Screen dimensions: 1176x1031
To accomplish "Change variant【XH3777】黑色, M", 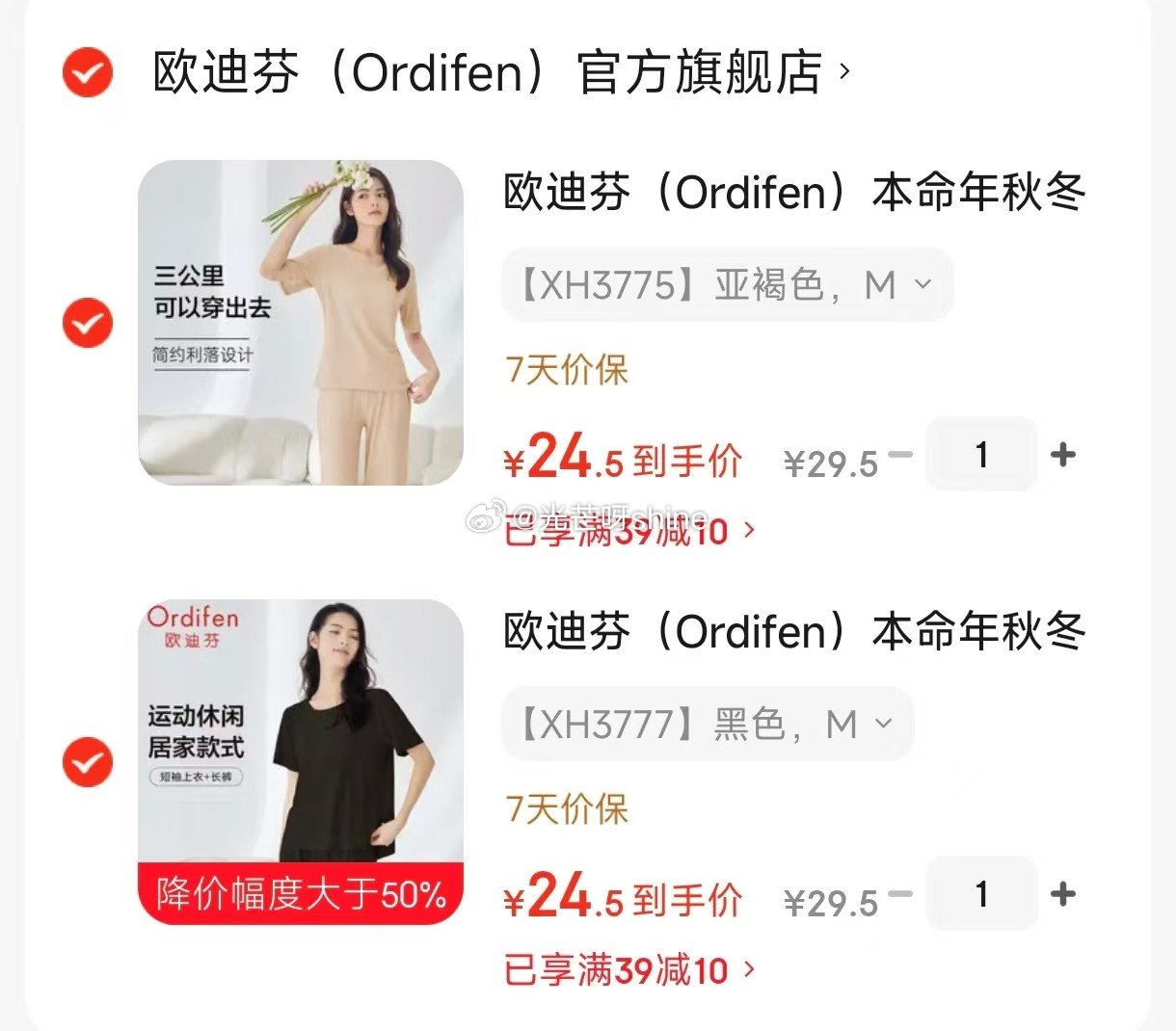I will [707, 724].
